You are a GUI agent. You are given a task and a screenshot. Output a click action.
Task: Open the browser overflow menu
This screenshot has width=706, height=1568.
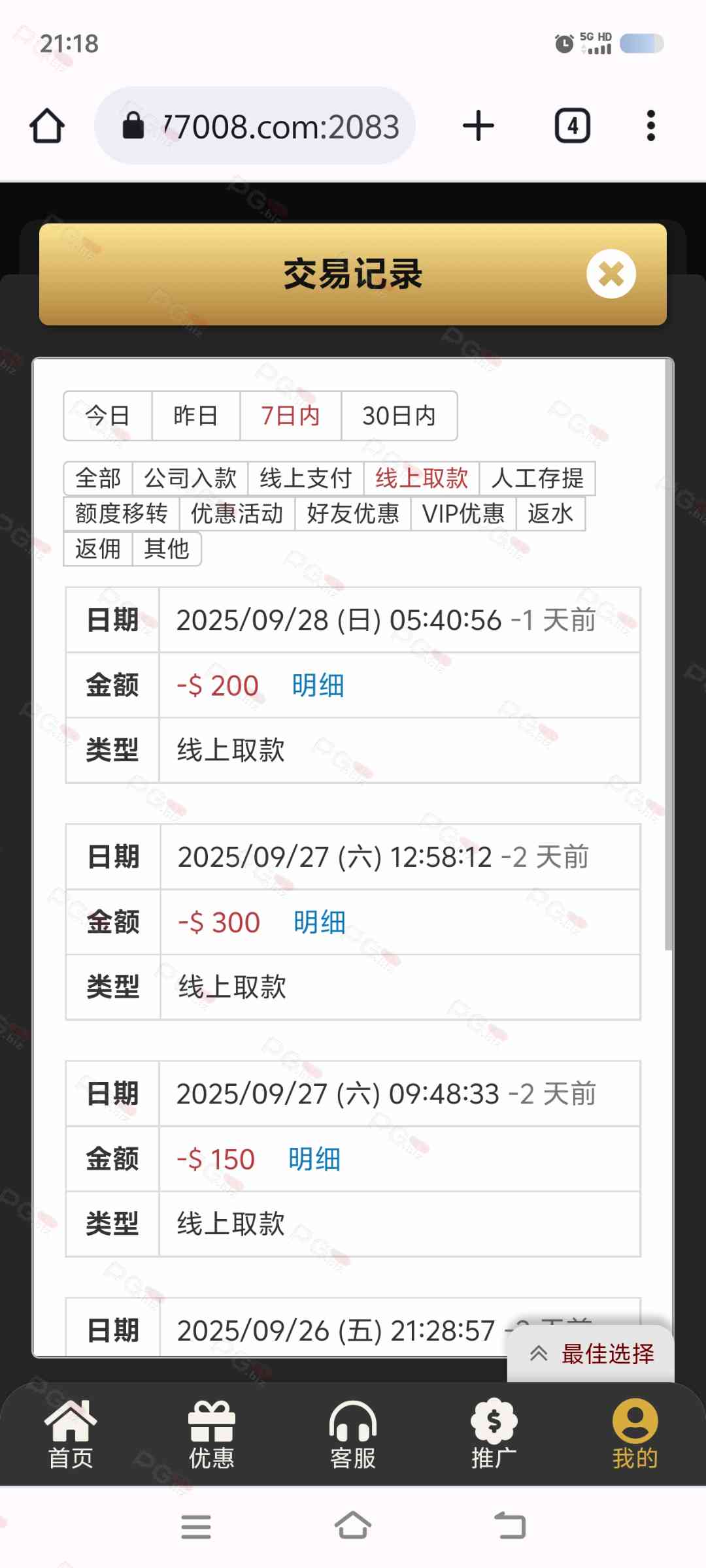point(650,125)
